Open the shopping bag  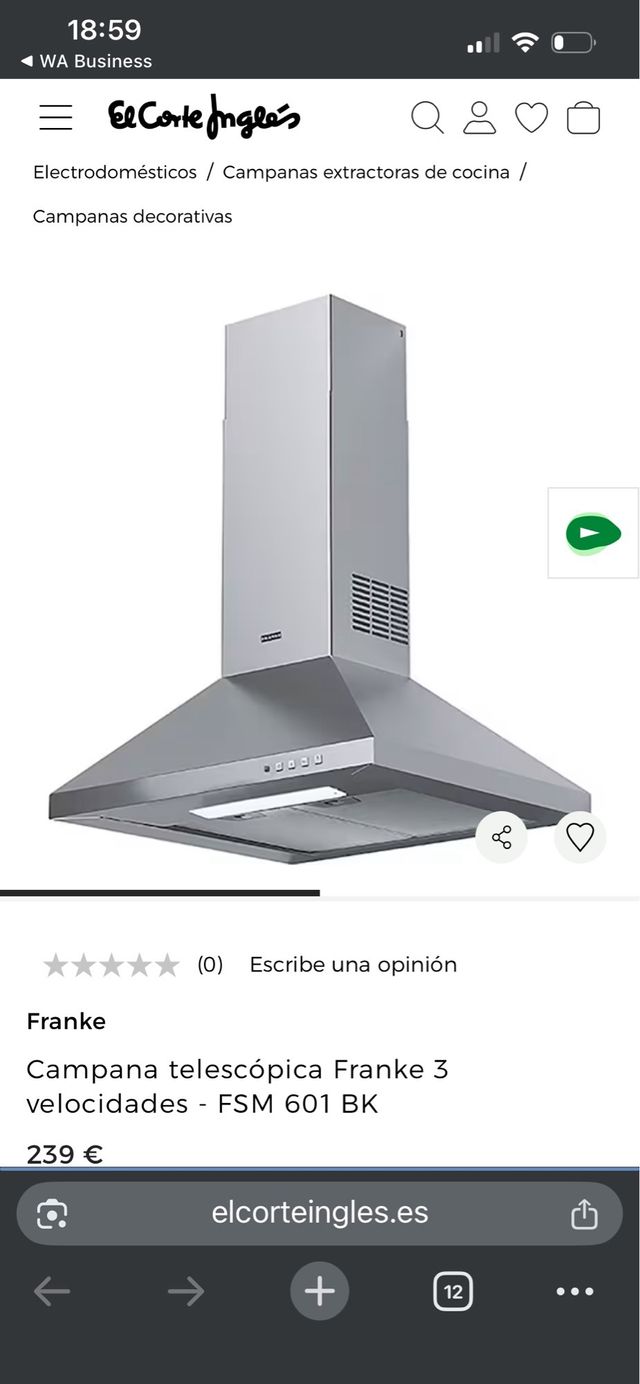583,118
